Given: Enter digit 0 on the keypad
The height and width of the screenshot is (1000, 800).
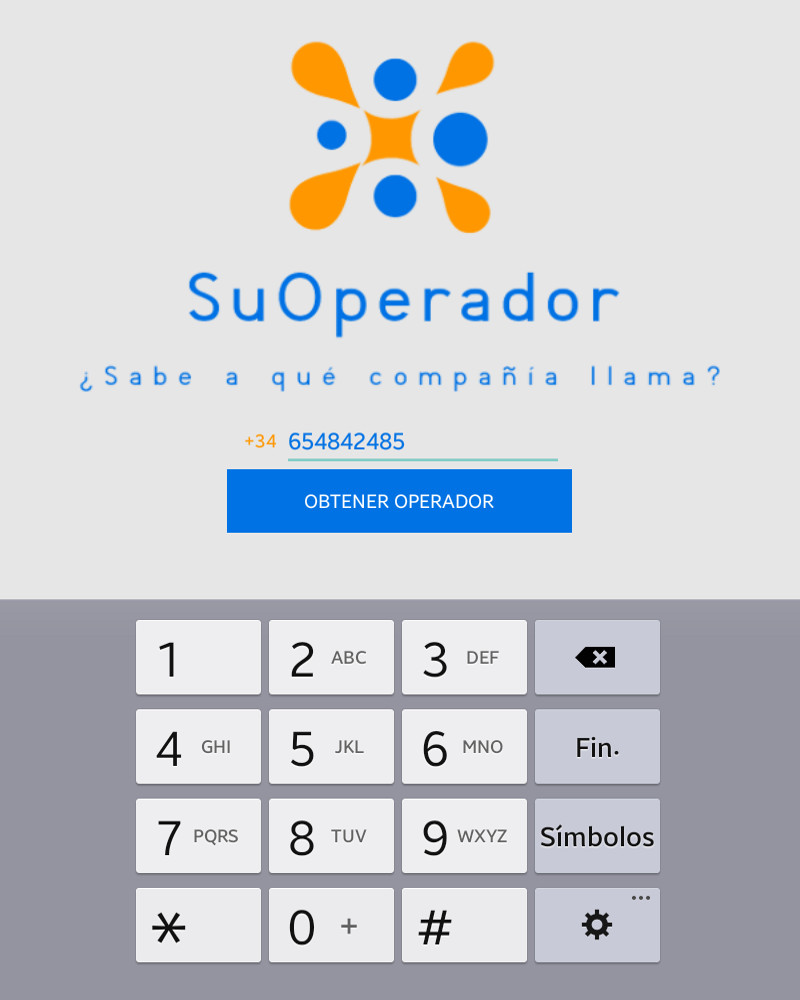Looking at the screenshot, I should tap(331, 925).
